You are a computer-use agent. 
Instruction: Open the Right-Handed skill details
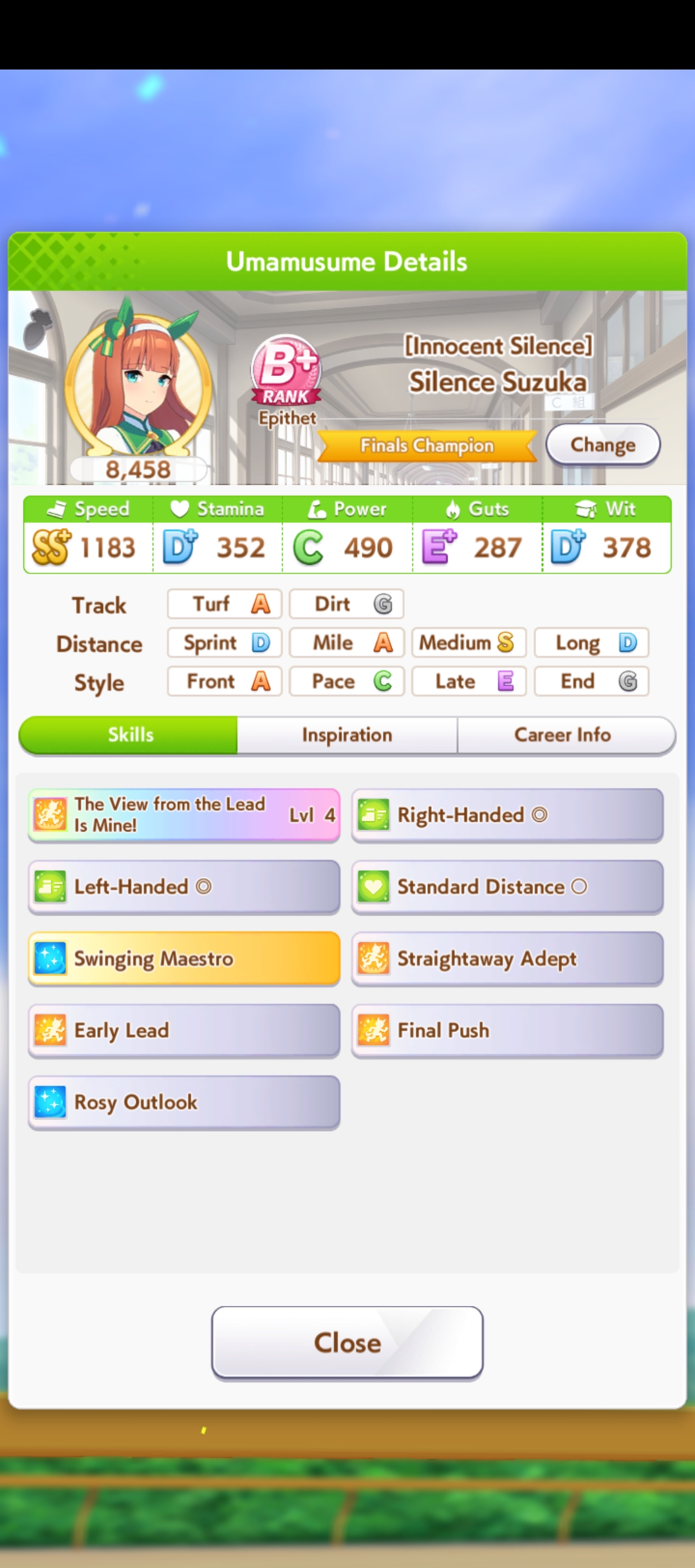507,815
